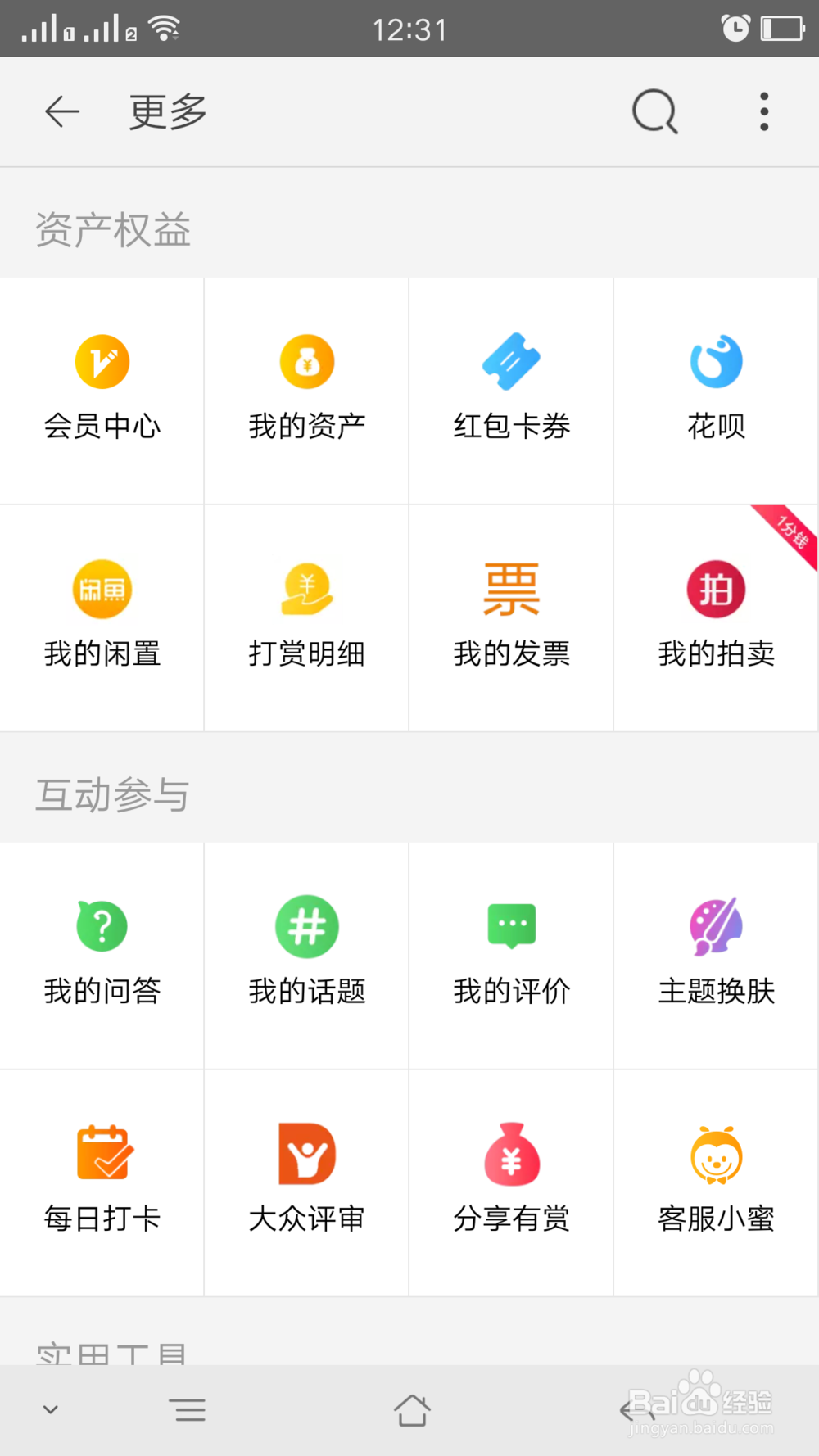Open 我的评价 reviews

pos(511,955)
